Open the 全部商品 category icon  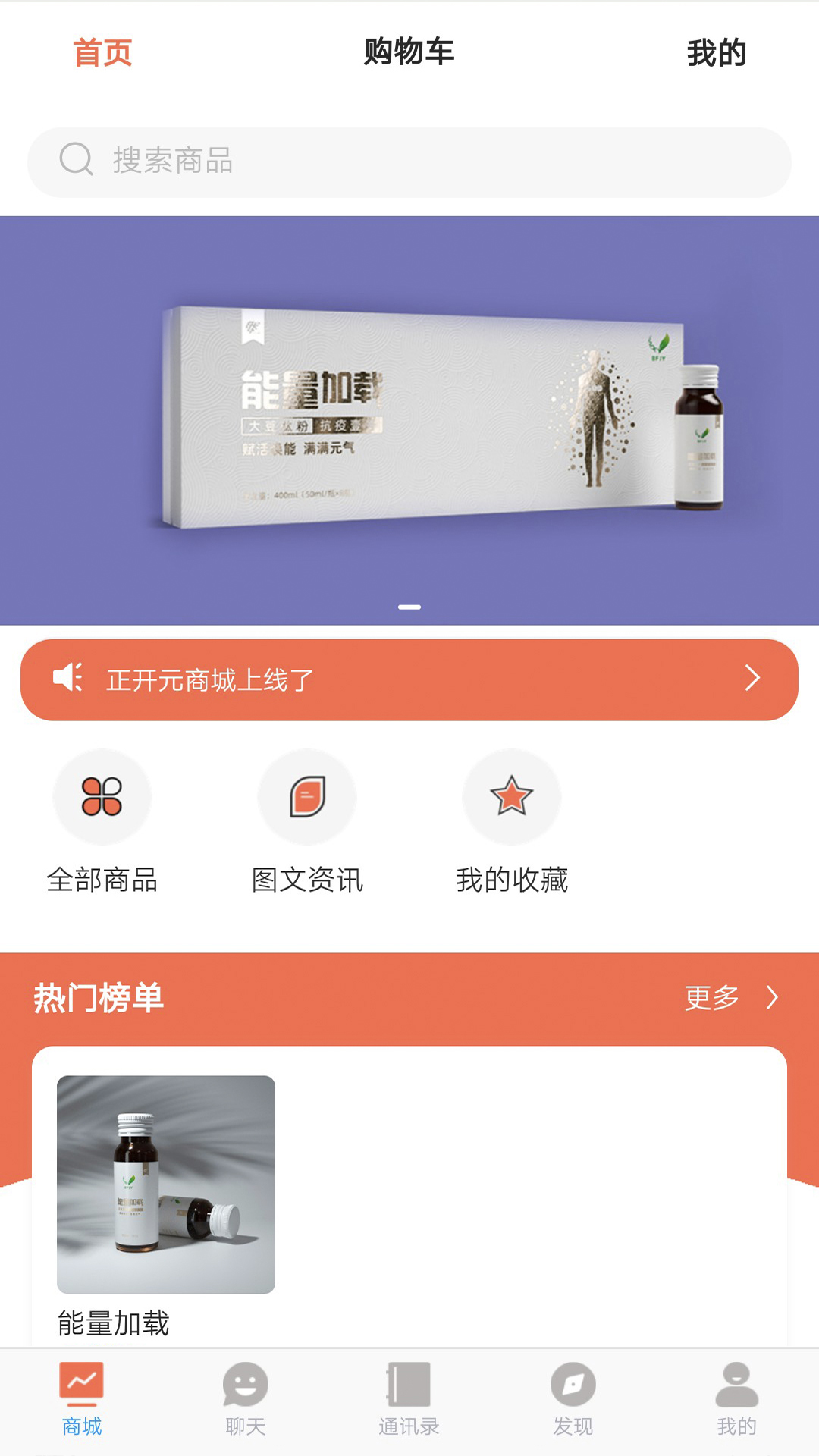tap(102, 797)
